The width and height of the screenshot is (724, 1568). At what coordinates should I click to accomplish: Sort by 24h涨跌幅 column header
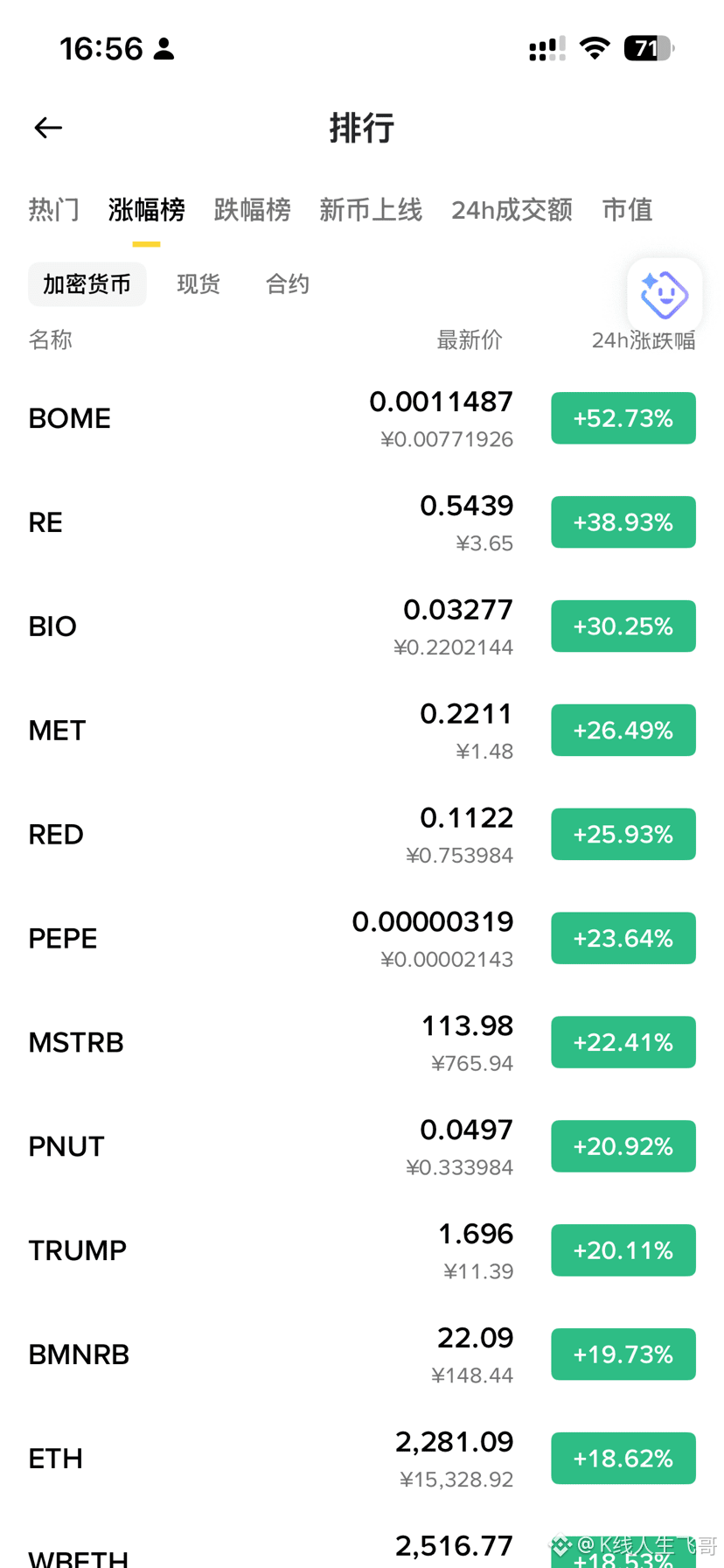pos(644,340)
